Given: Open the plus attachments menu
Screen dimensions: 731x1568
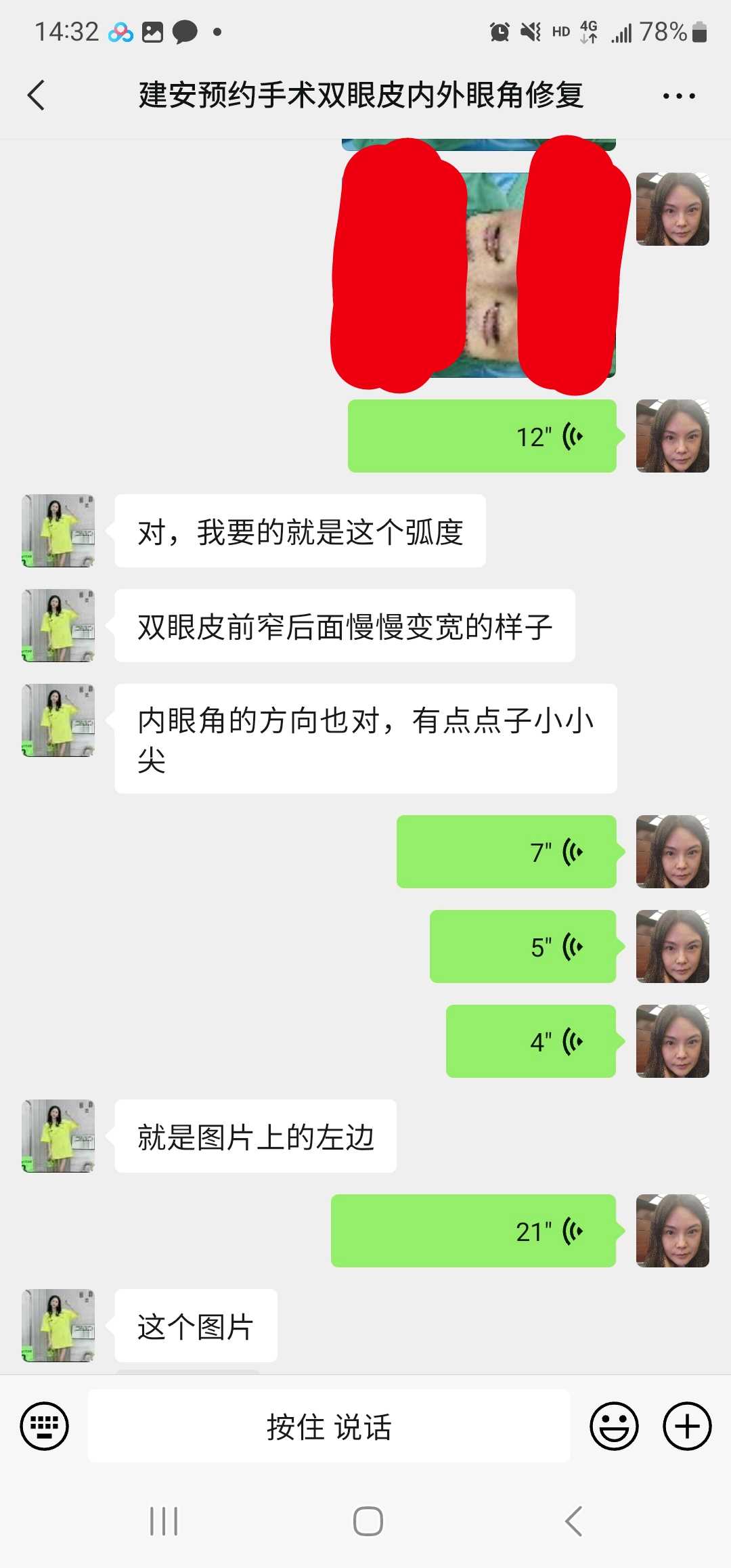Looking at the screenshot, I should [x=686, y=1426].
